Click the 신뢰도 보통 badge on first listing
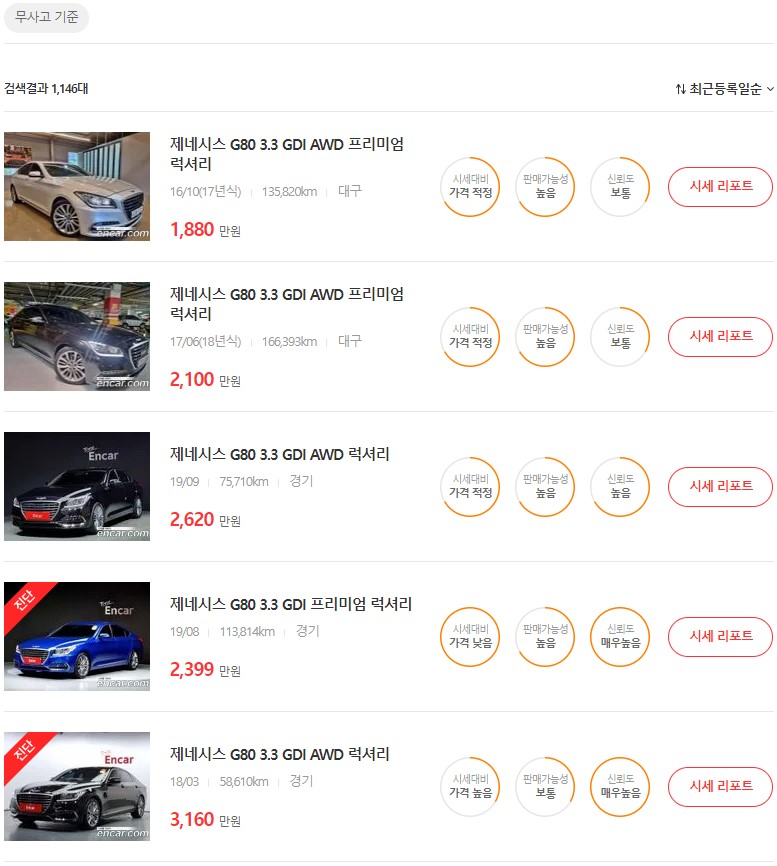 [x=619, y=187]
